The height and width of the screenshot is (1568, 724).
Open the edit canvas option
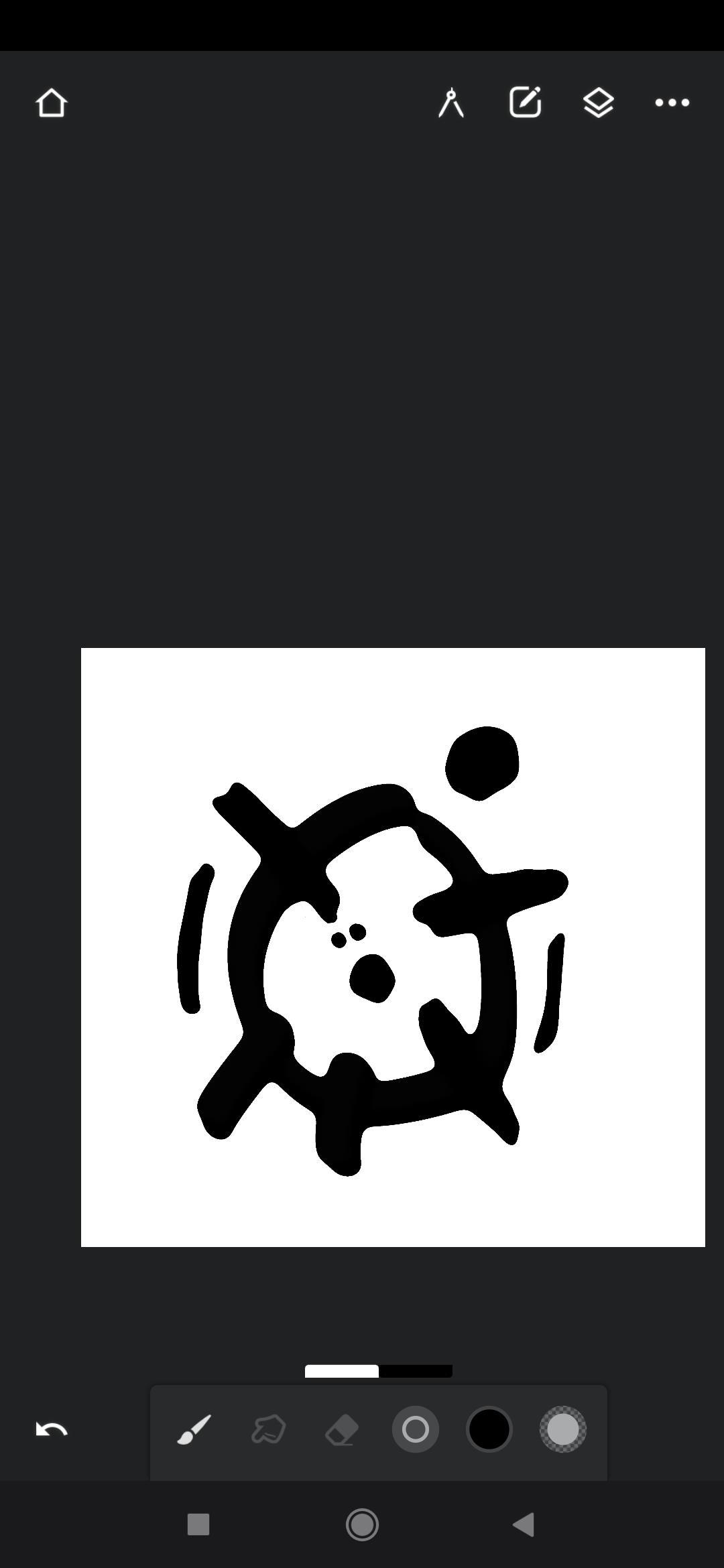(525, 103)
